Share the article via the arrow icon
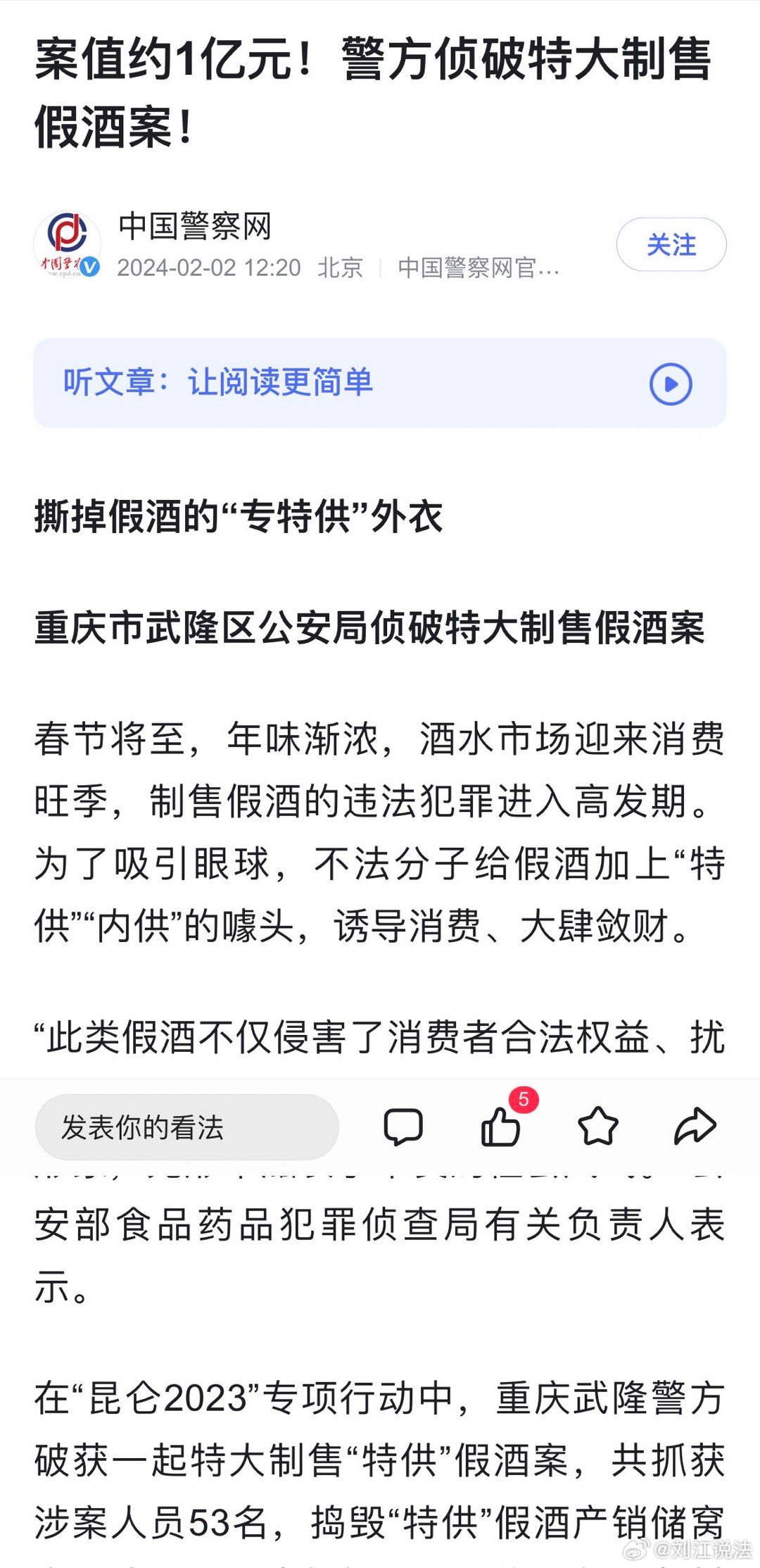The image size is (760, 1568). (x=695, y=1126)
